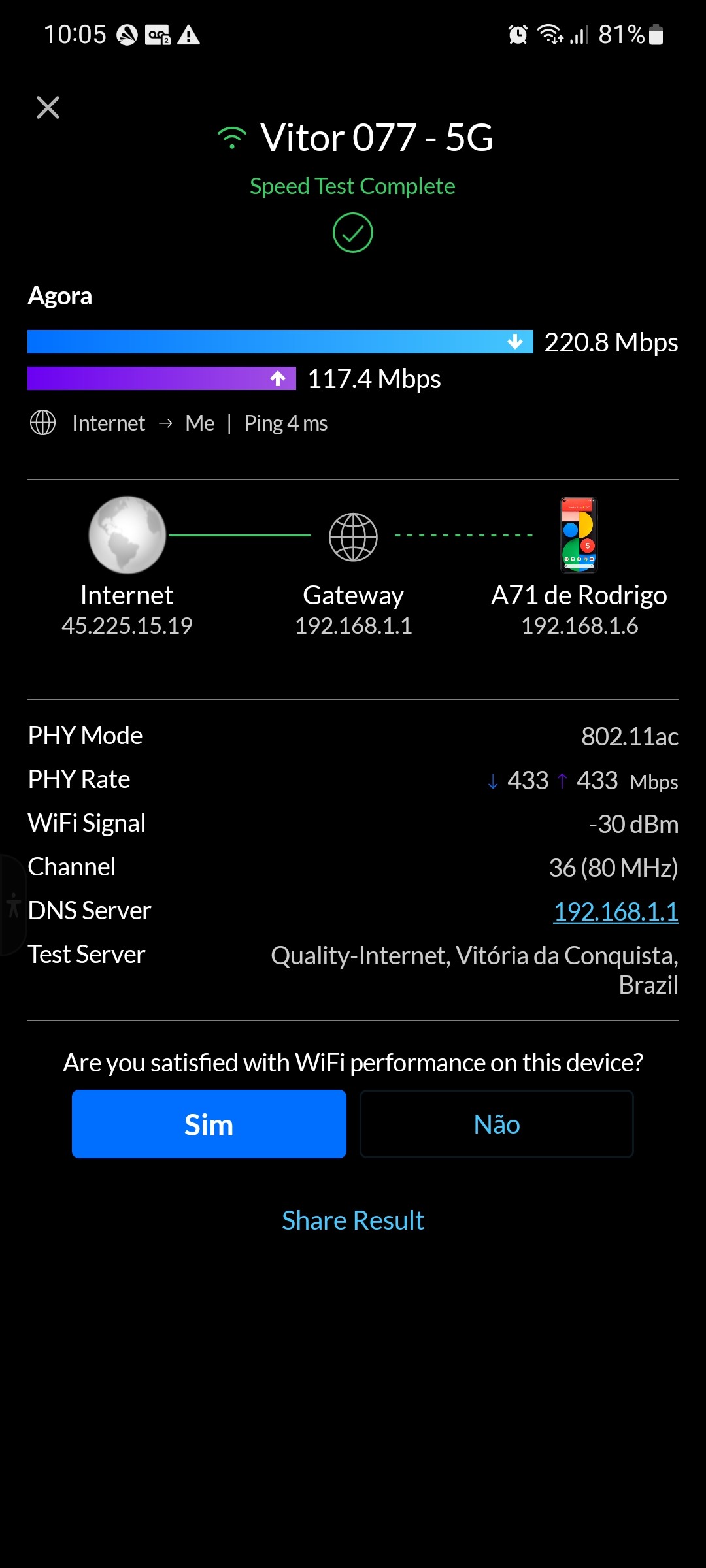This screenshot has height=1568, width=706.
Task: Tap Sim to confirm WiFi satisfaction
Action: 209,1124
